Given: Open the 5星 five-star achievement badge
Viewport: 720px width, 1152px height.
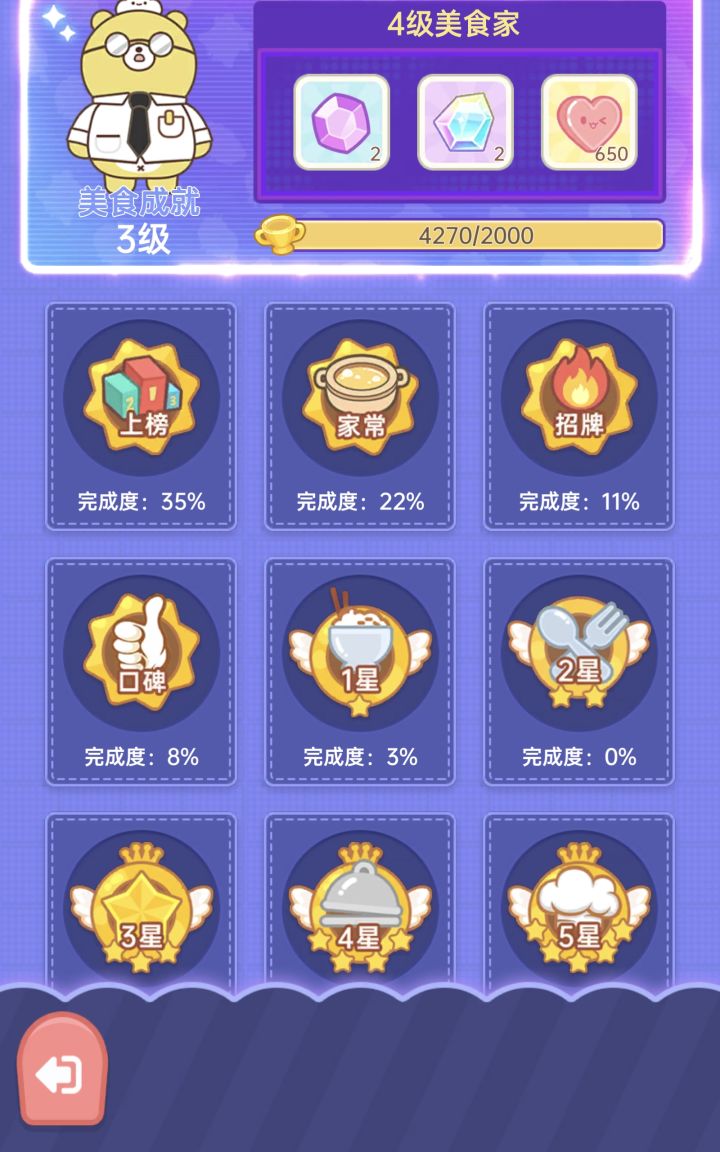Looking at the screenshot, I should [x=577, y=905].
